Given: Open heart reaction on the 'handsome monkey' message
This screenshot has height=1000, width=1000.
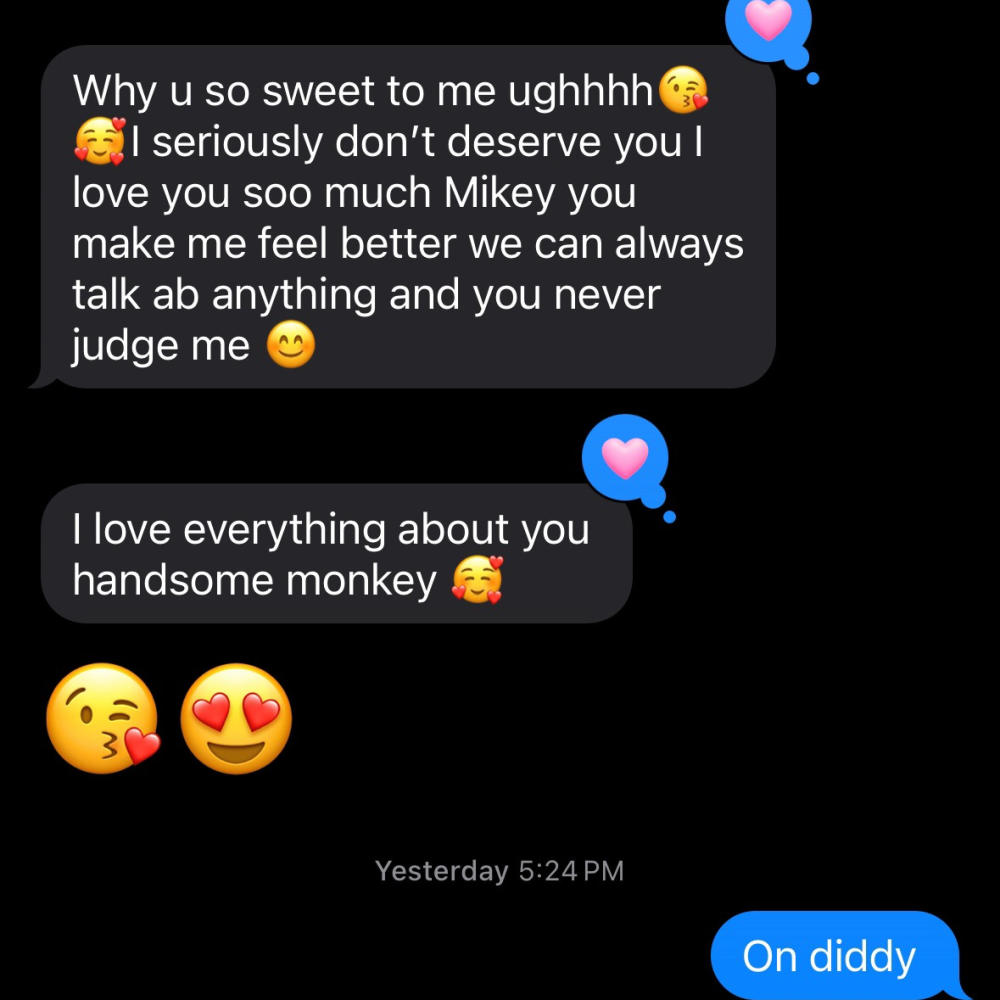Looking at the screenshot, I should pyautogui.click(x=626, y=458).
